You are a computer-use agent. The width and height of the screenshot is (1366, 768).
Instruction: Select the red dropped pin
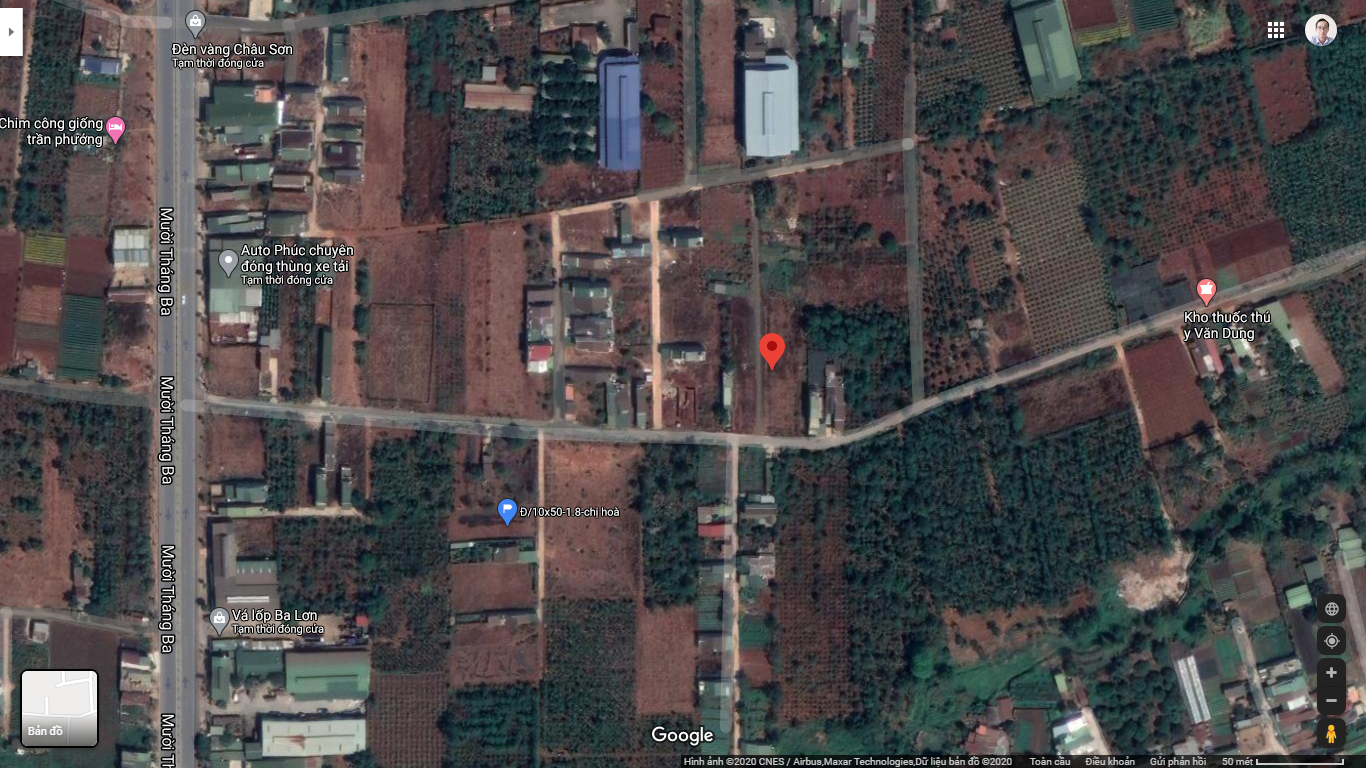click(x=771, y=350)
